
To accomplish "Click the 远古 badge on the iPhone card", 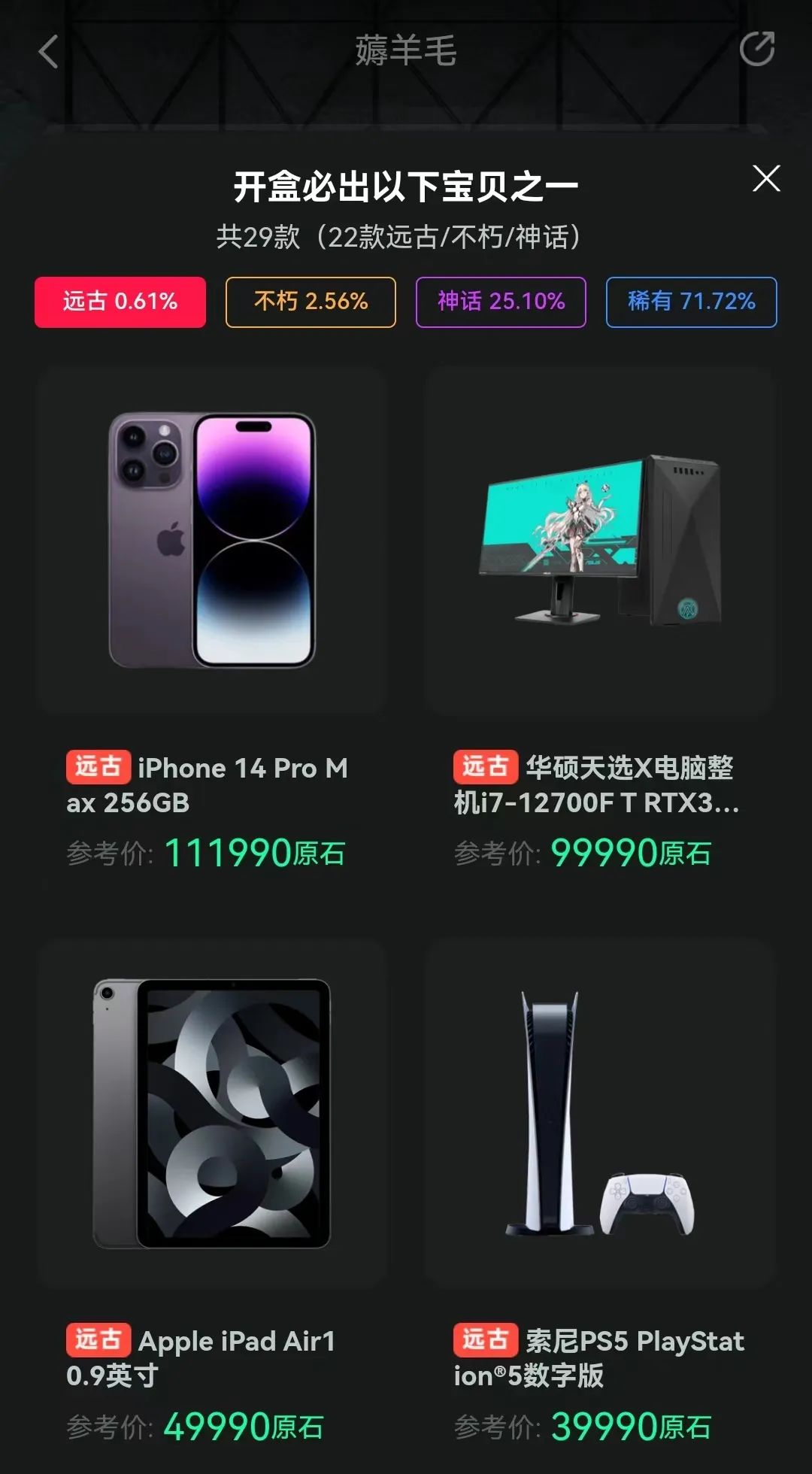I will coord(98,768).
